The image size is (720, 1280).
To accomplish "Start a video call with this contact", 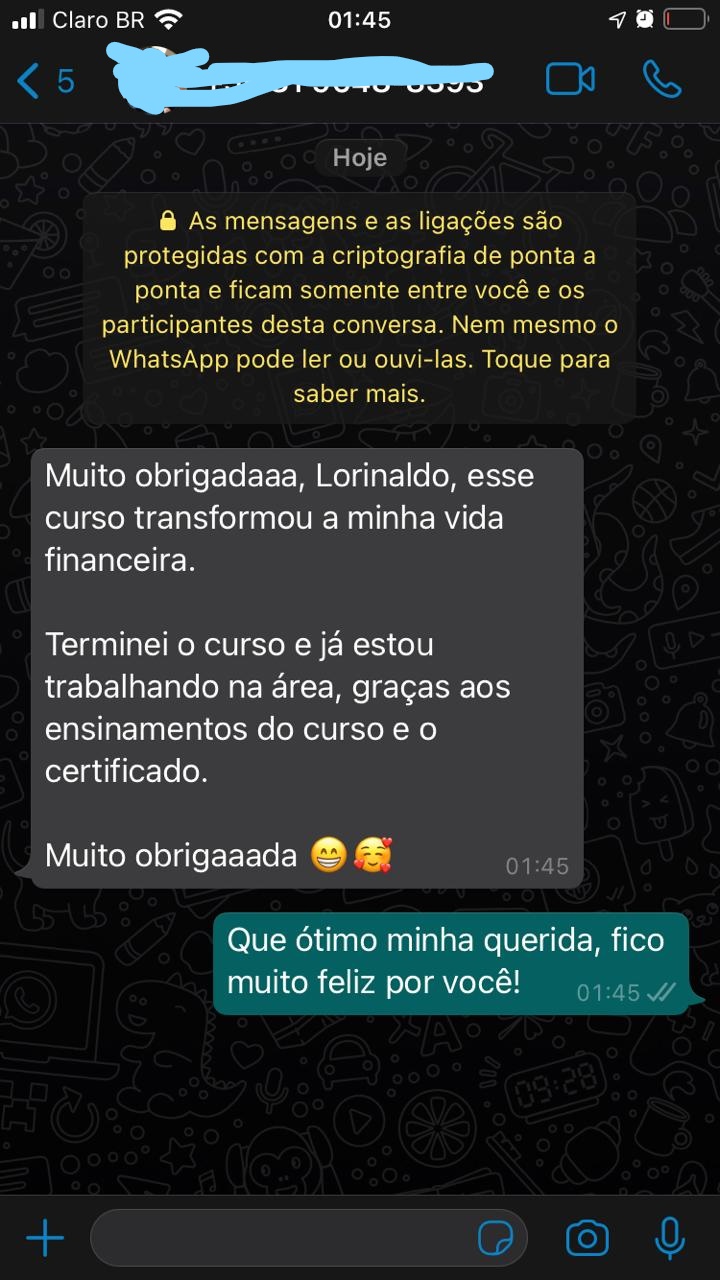I will pyautogui.click(x=570, y=80).
